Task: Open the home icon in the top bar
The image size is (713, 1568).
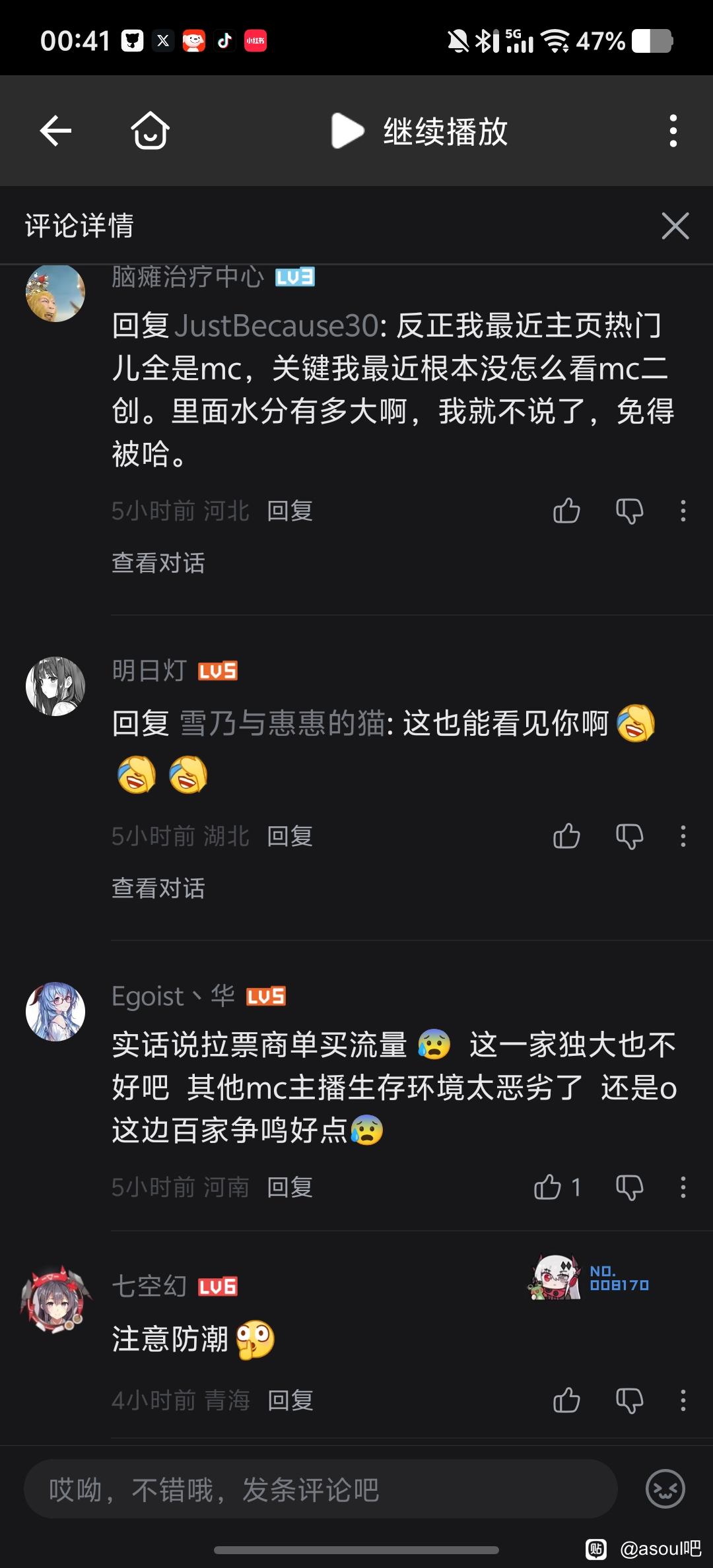Action: (x=150, y=131)
